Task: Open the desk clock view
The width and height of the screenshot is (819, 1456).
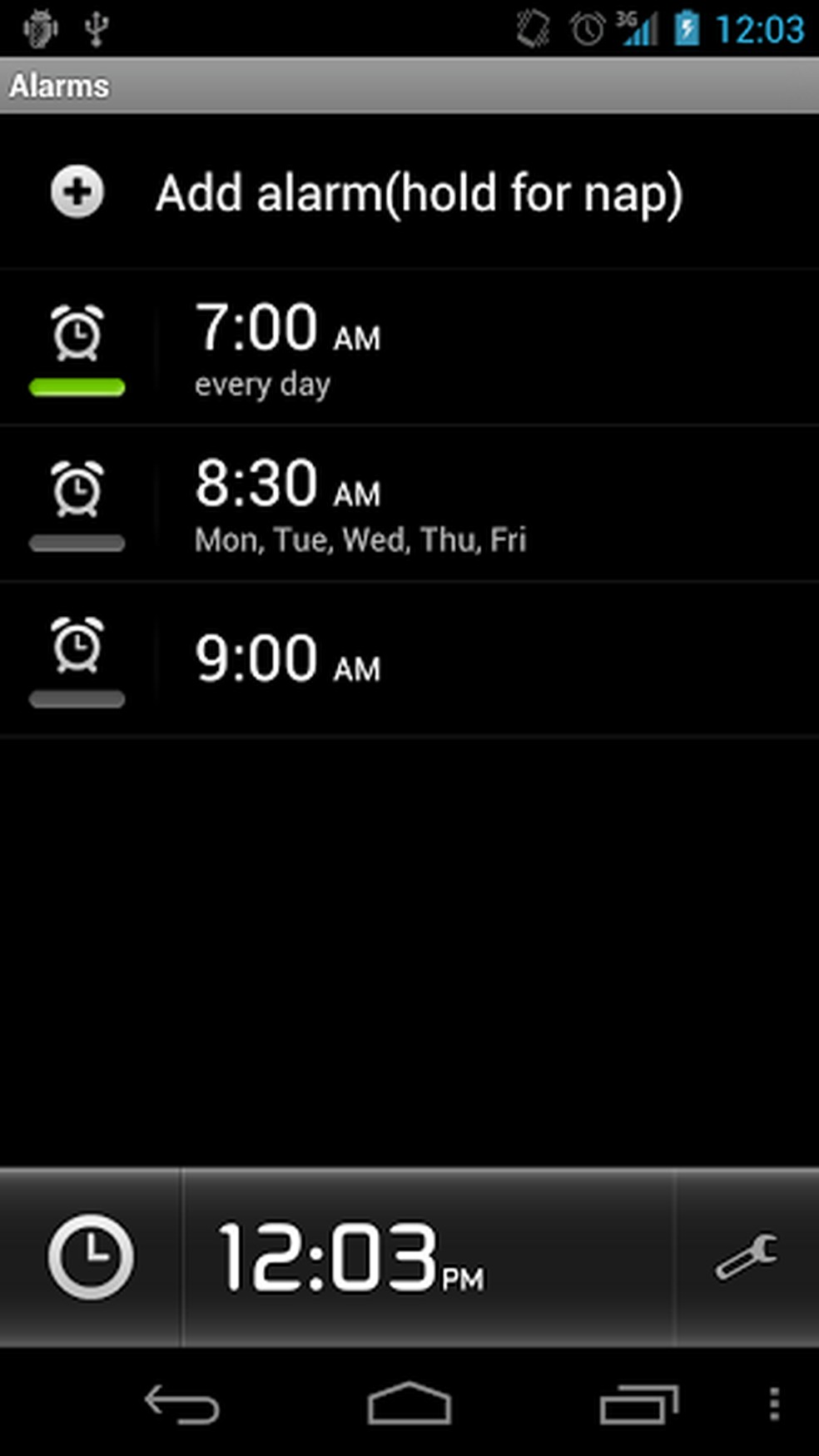Action: pyautogui.click(x=90, y=1257)
